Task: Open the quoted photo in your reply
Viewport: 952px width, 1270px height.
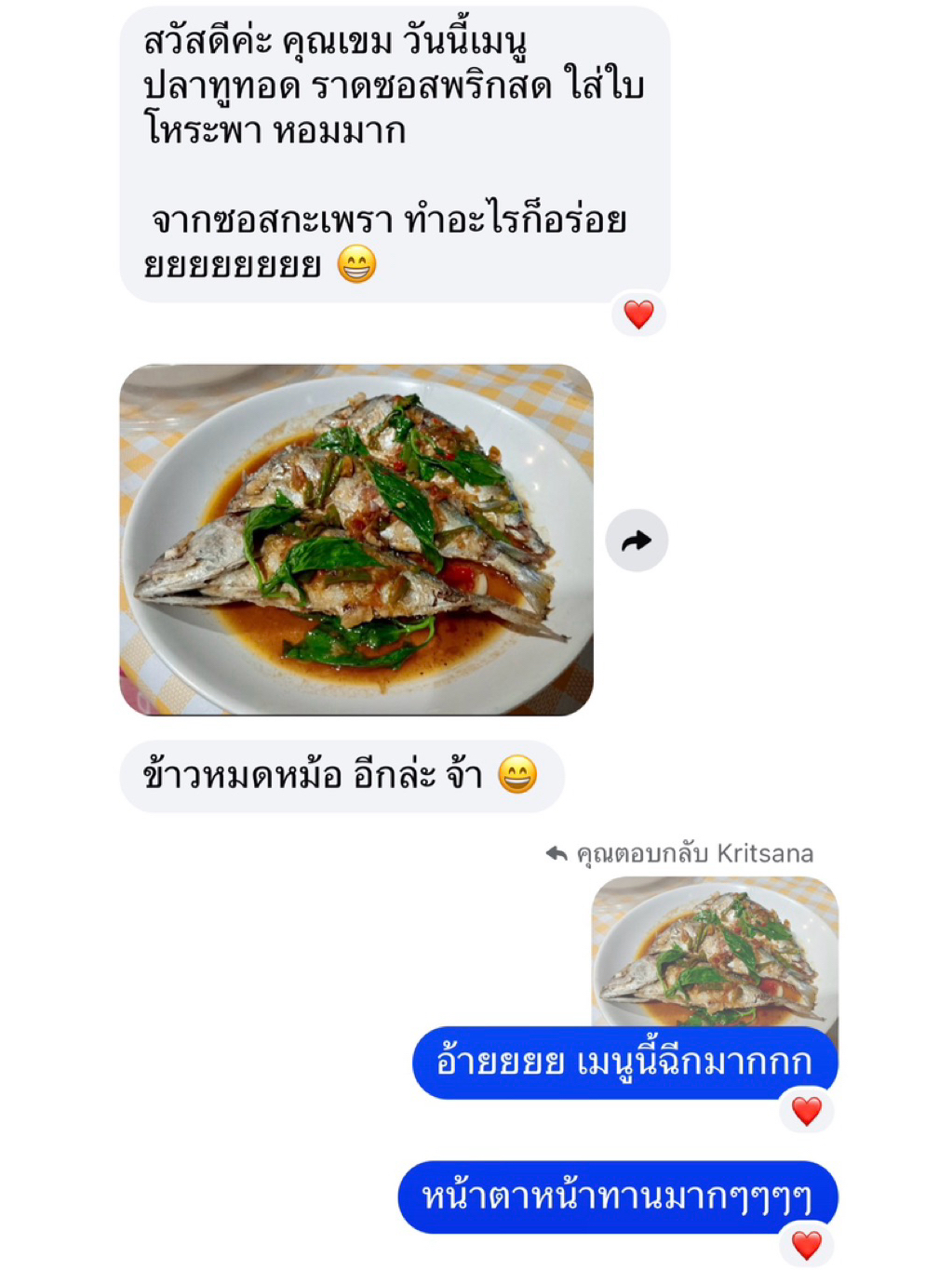Action: [x=715, y=952]
